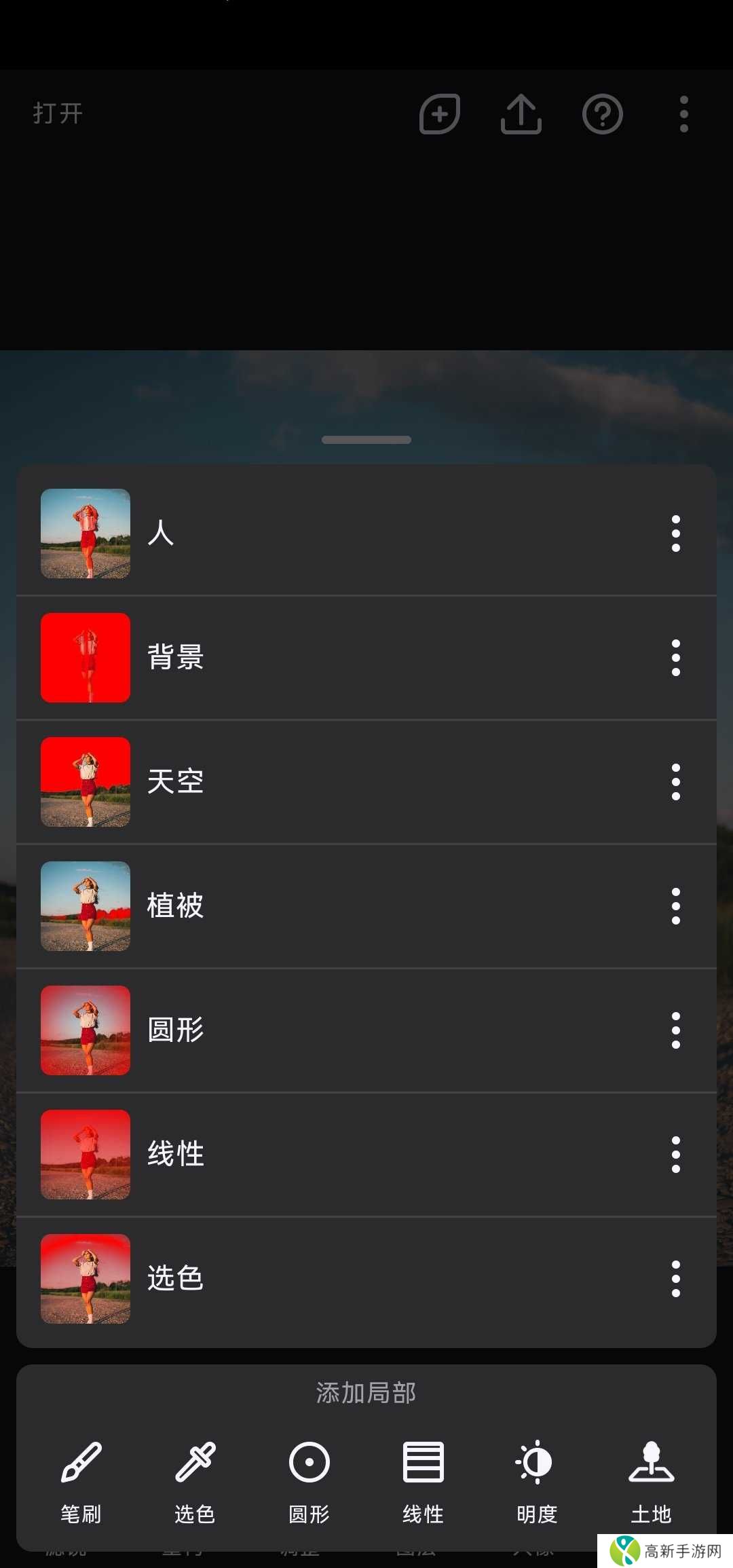Open the top-right three-dot menu
The height and width of the screenshot is (1568, 733).
(683, 115)
